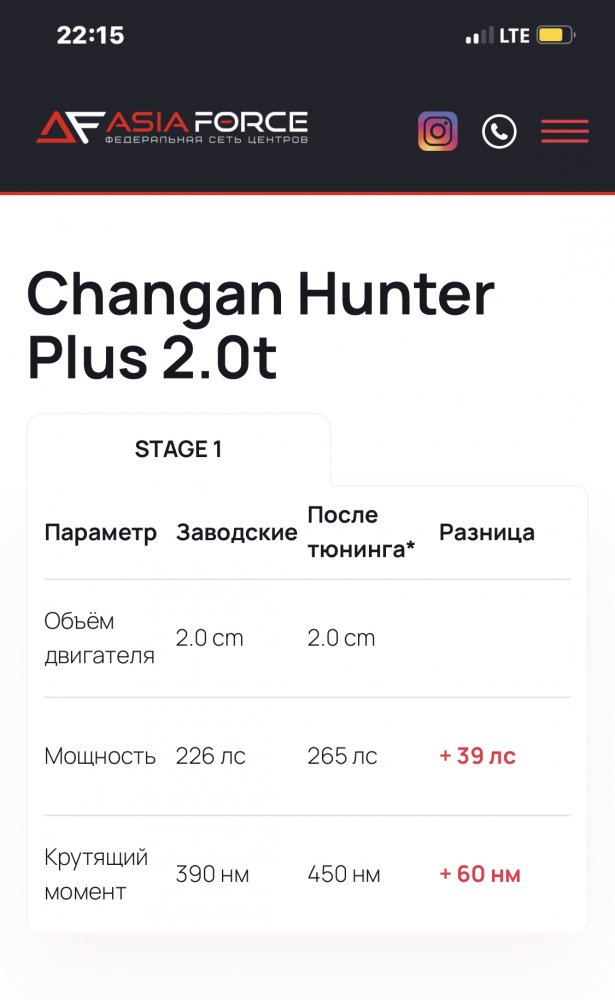The height and width of the screenshot is (1000, 615).
Task: Open the Asia Force Instagram page
Action: pyautogui.click(x=438, y=131)
